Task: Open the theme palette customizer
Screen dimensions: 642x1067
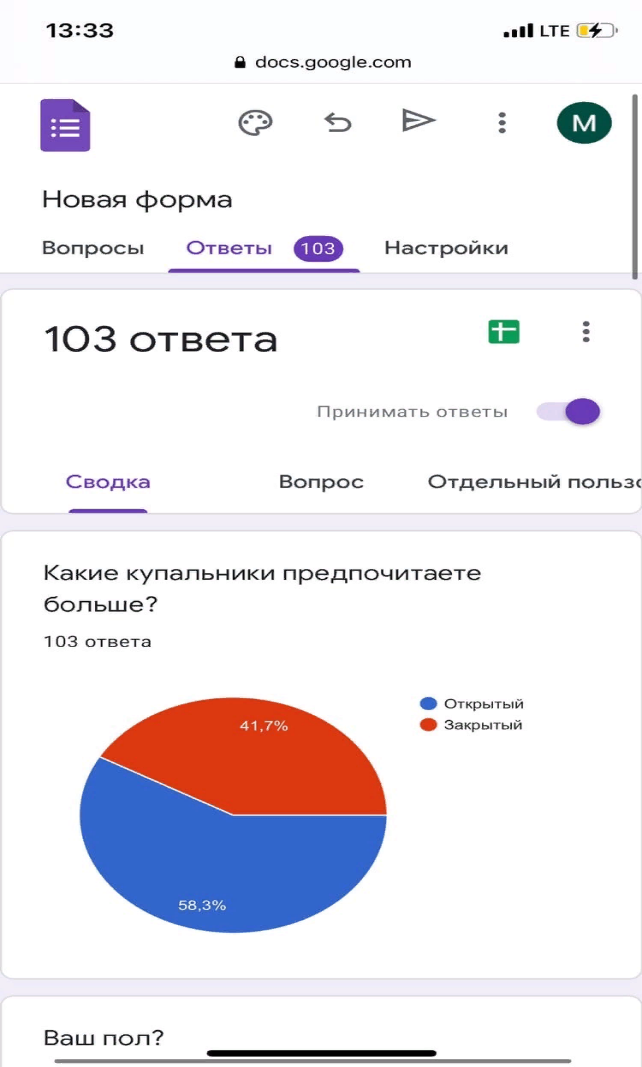Action: coord(255,123)
